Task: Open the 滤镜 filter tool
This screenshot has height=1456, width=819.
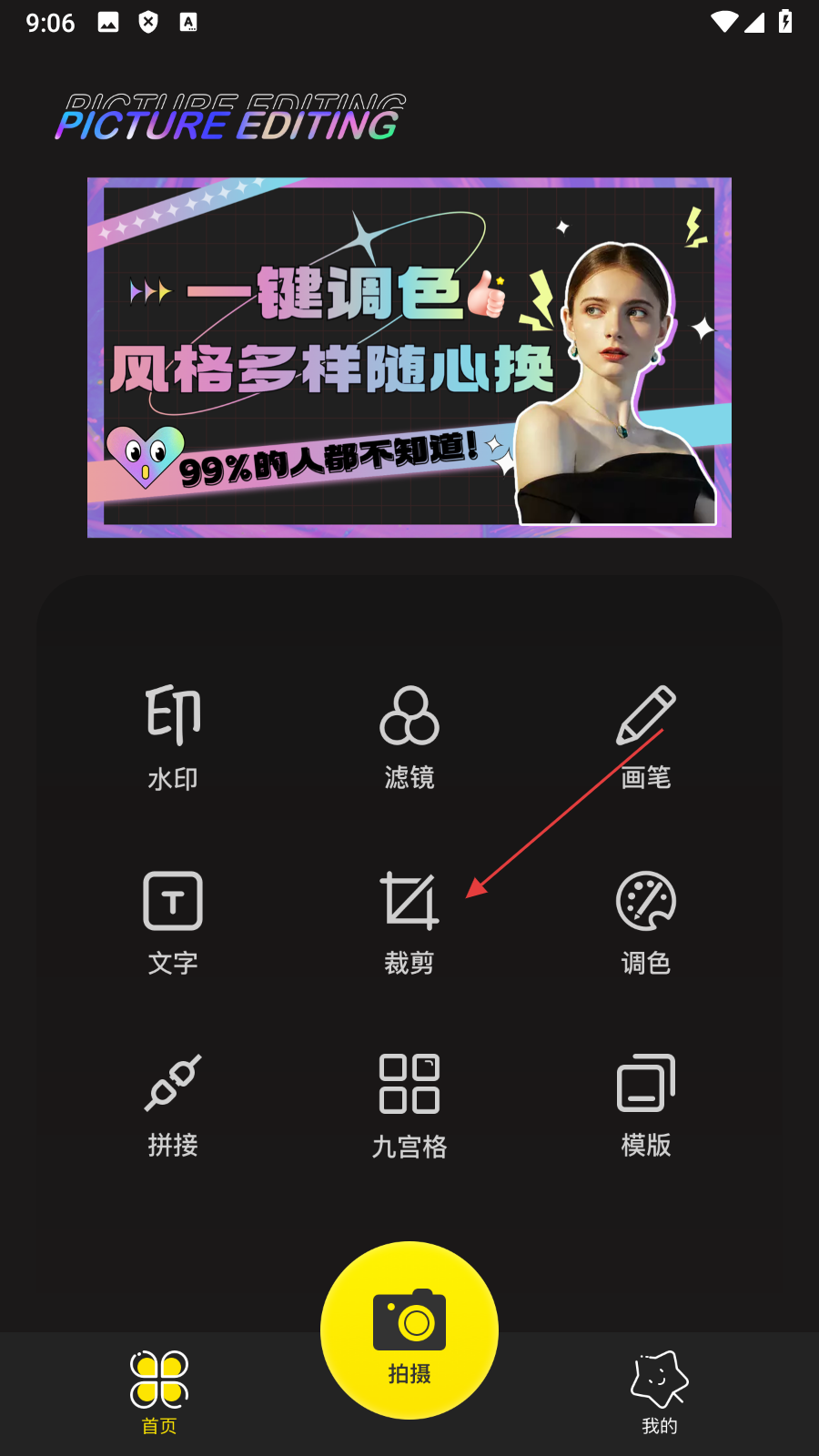Action: pyautogui.click(x=409, y=736)
